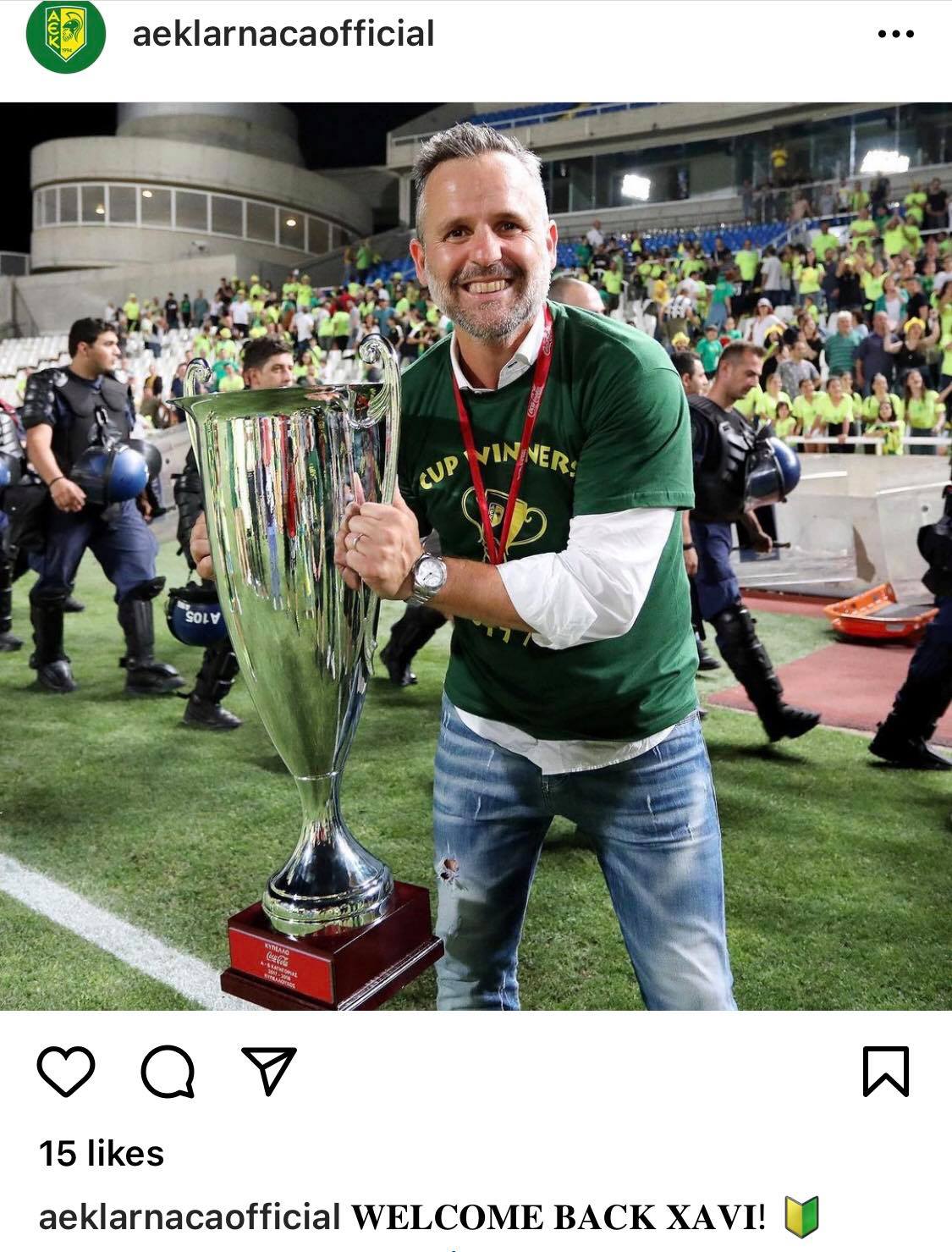
Task: Bookmark this post to saved items
Action: click(885, 1072)
